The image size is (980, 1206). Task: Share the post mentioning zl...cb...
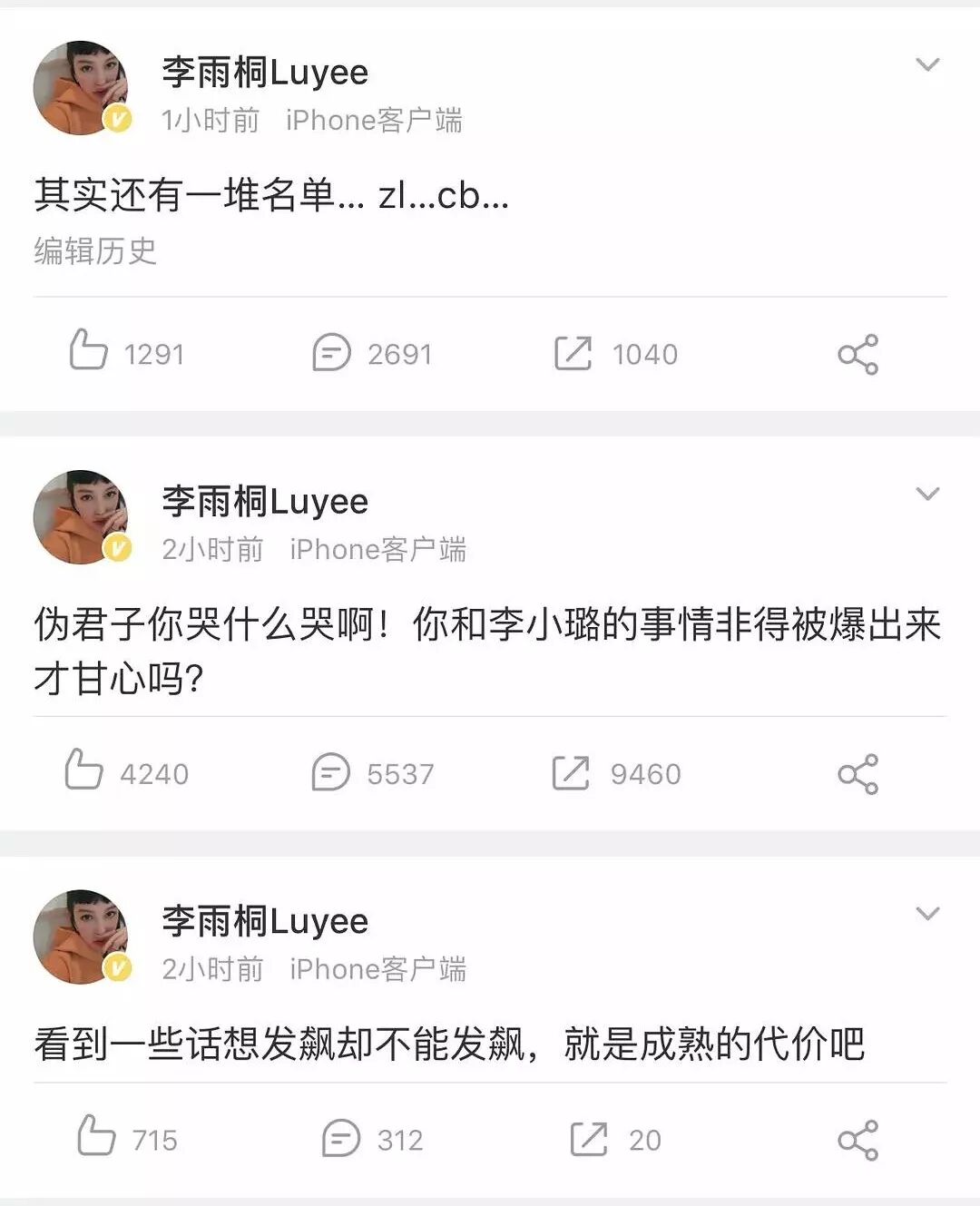[x=857, y=354]
